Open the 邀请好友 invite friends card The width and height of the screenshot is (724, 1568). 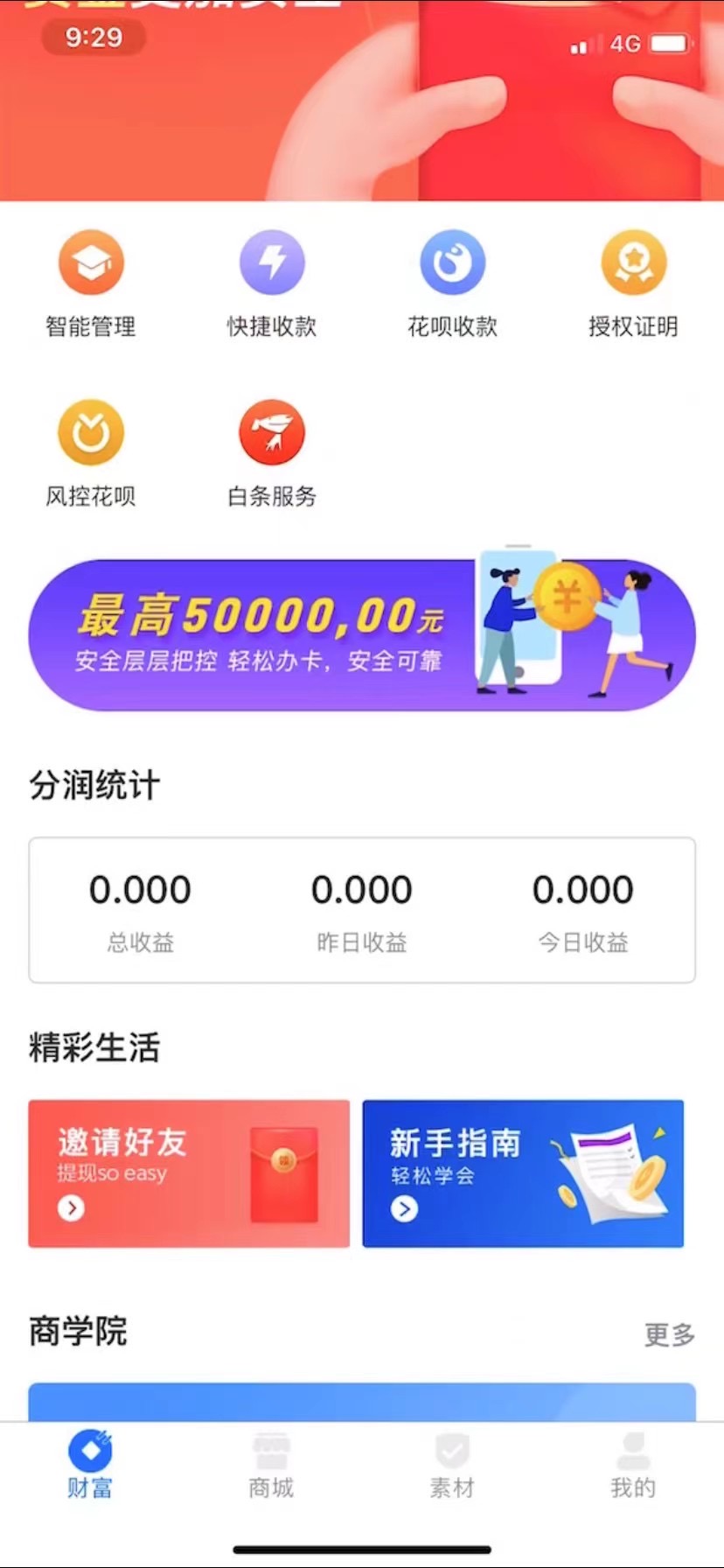tap(189, 1173)
